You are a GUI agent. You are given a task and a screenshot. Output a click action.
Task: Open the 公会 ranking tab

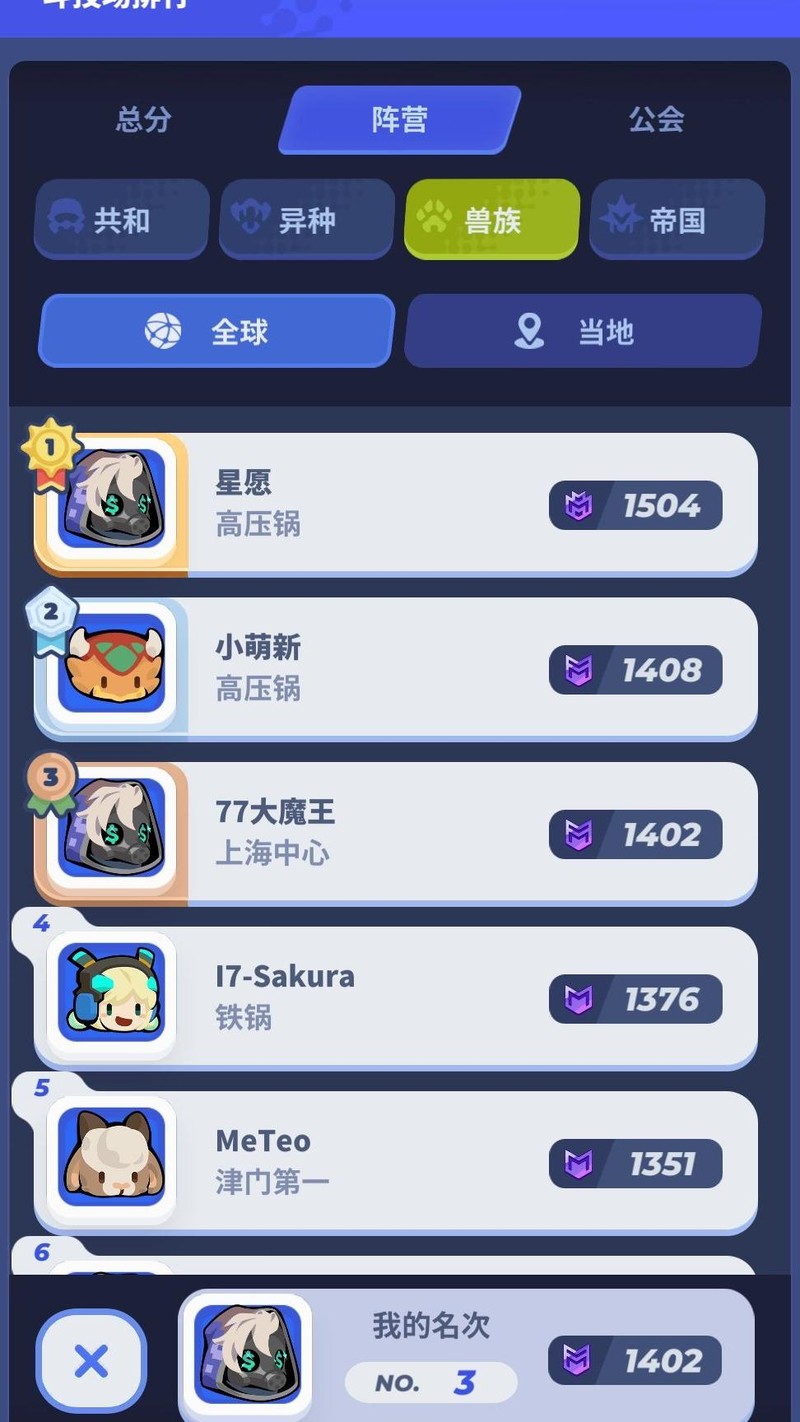(x=656, y=120)
